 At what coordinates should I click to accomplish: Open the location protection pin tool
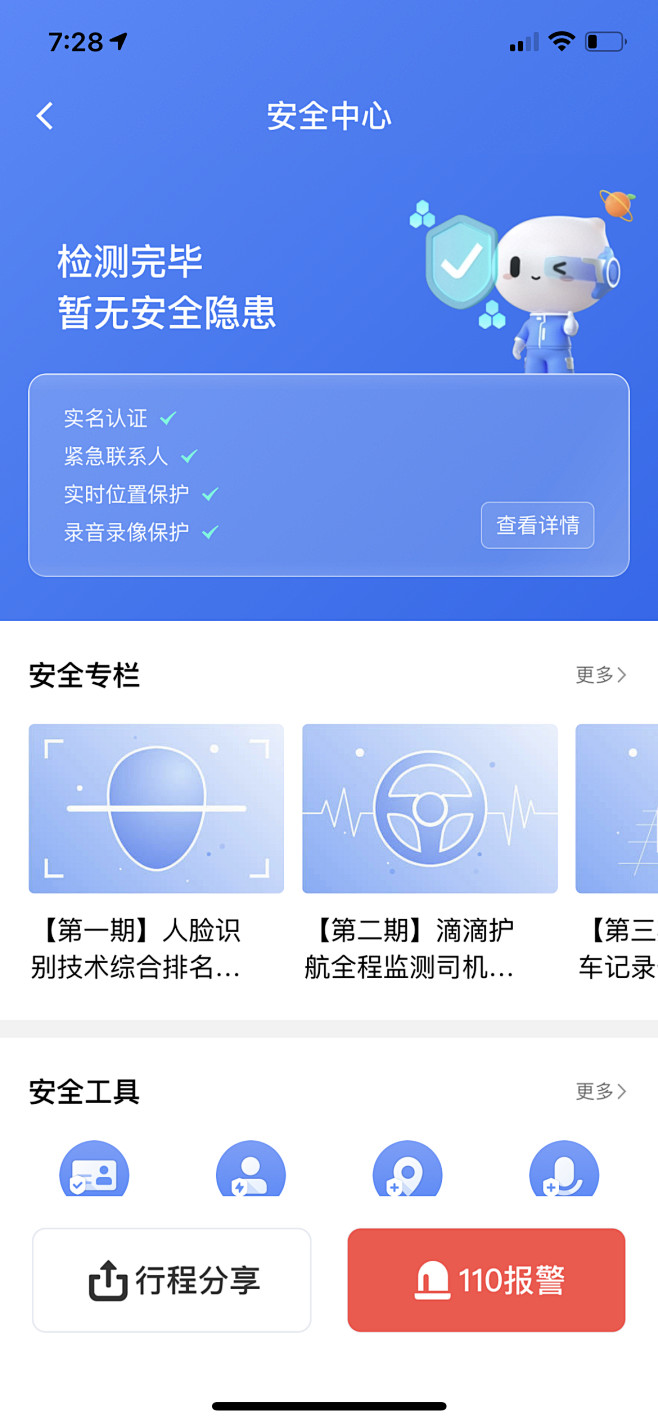(x=407, y=1171)
